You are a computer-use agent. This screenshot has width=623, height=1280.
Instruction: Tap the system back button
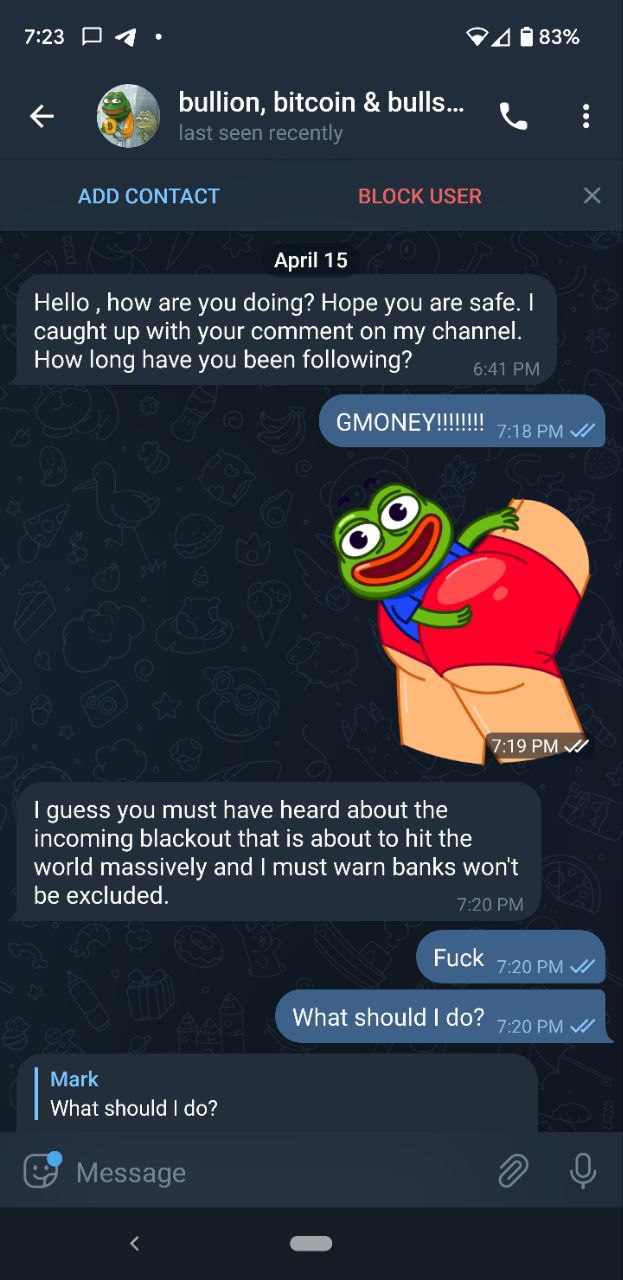coord(135,1243)
